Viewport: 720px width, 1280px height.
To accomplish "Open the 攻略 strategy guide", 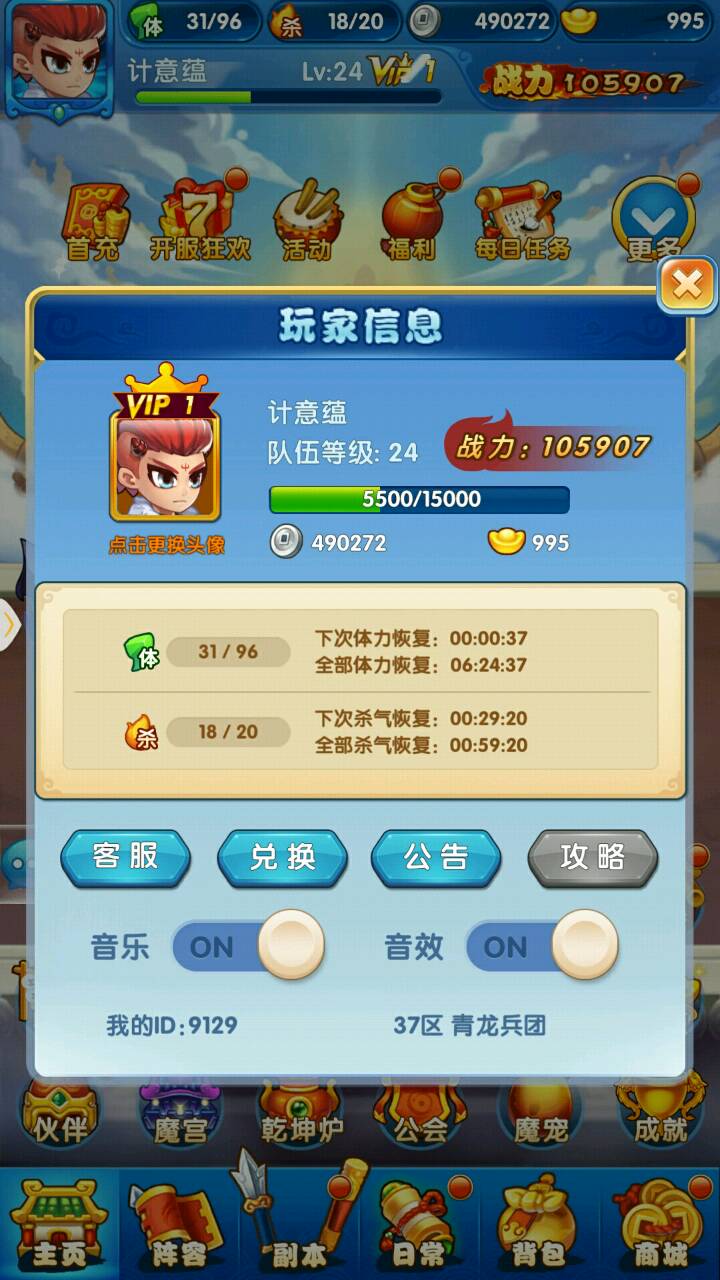I will (593, 857).
